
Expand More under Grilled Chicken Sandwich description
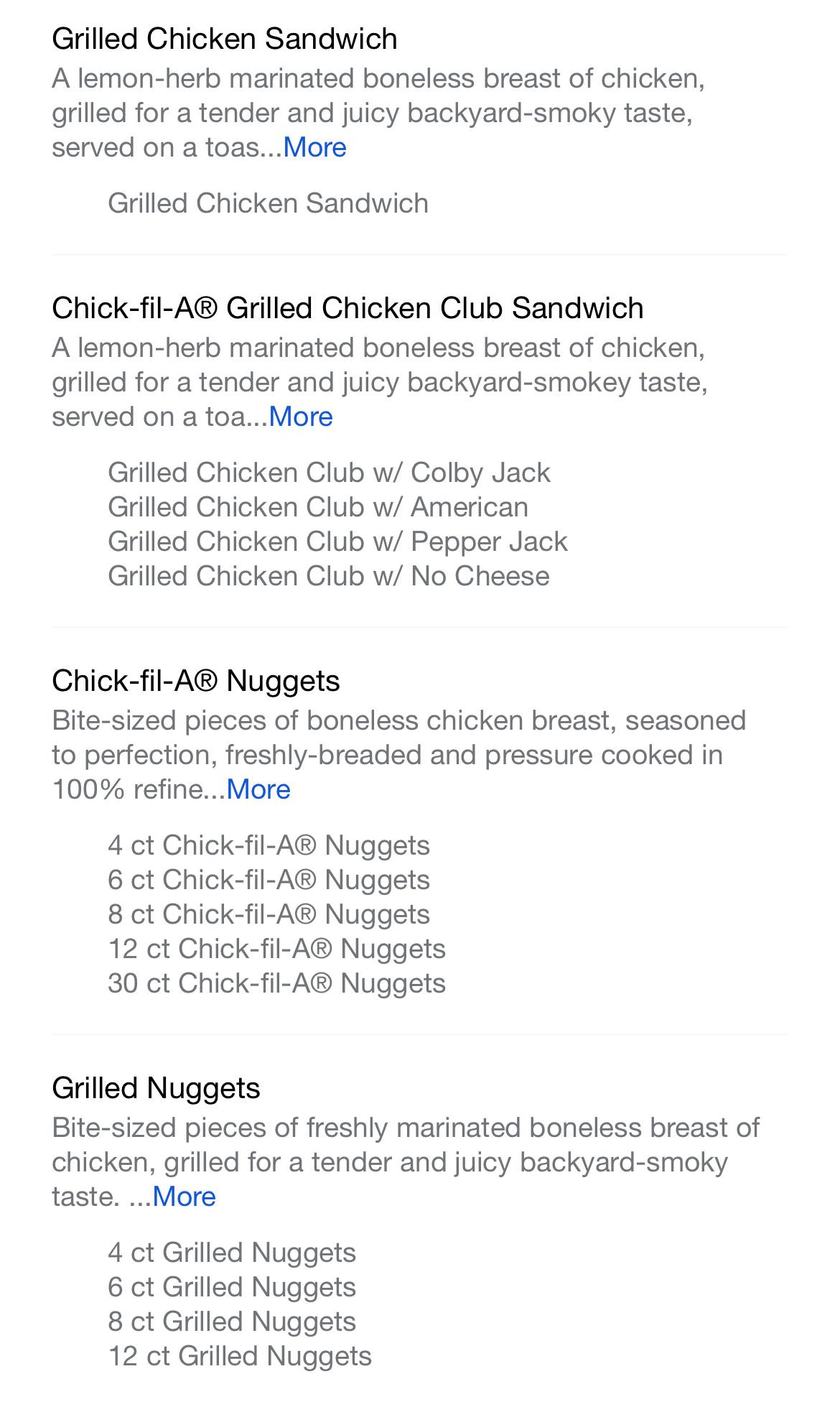point(314,147)
